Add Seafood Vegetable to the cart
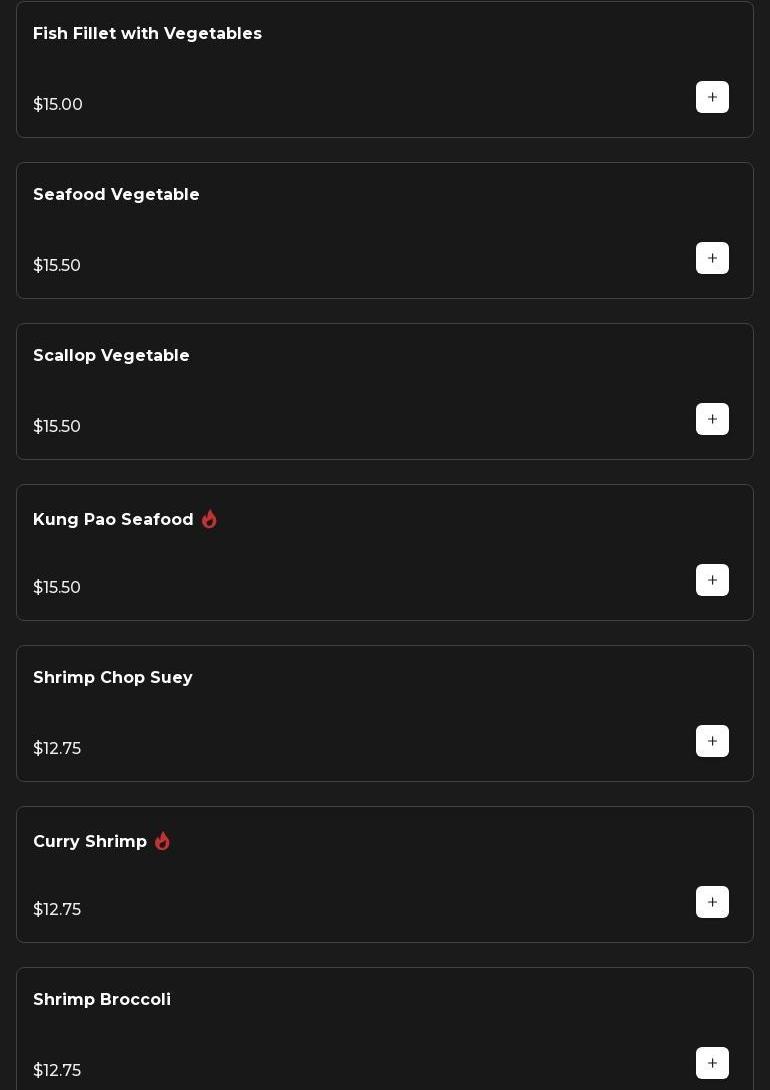This screenshot has width=770, height=1090. coord(712,258)
